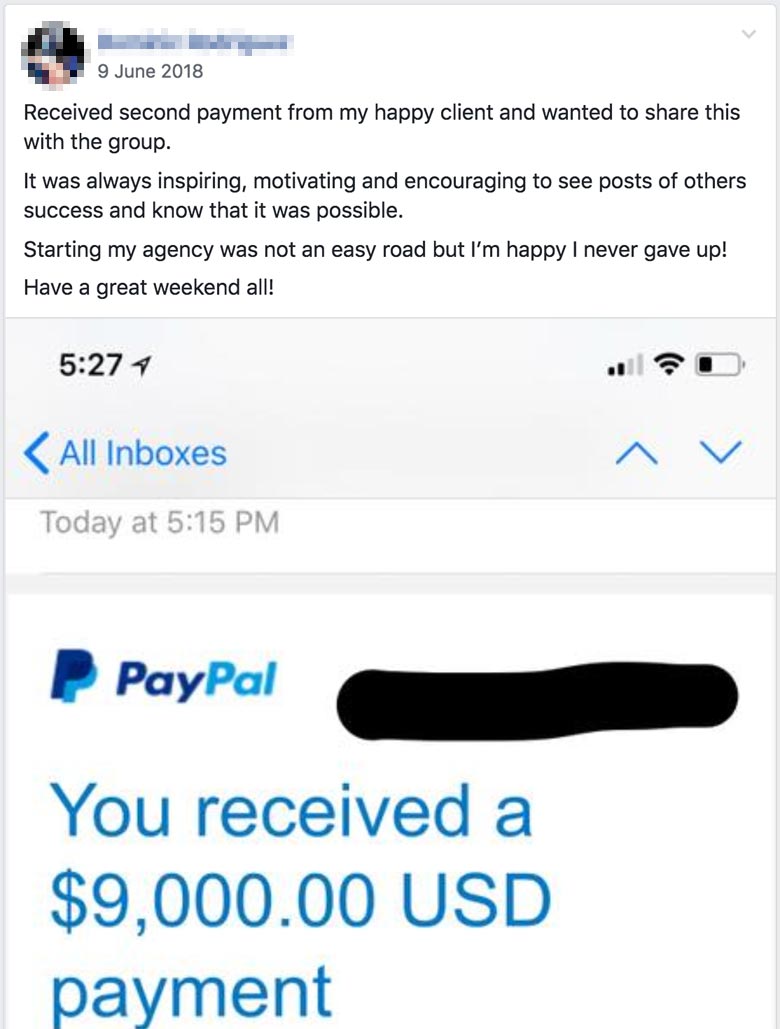Open the blurred author name link
Viewport: 780px width, 1029px height.
coord(193,42)
